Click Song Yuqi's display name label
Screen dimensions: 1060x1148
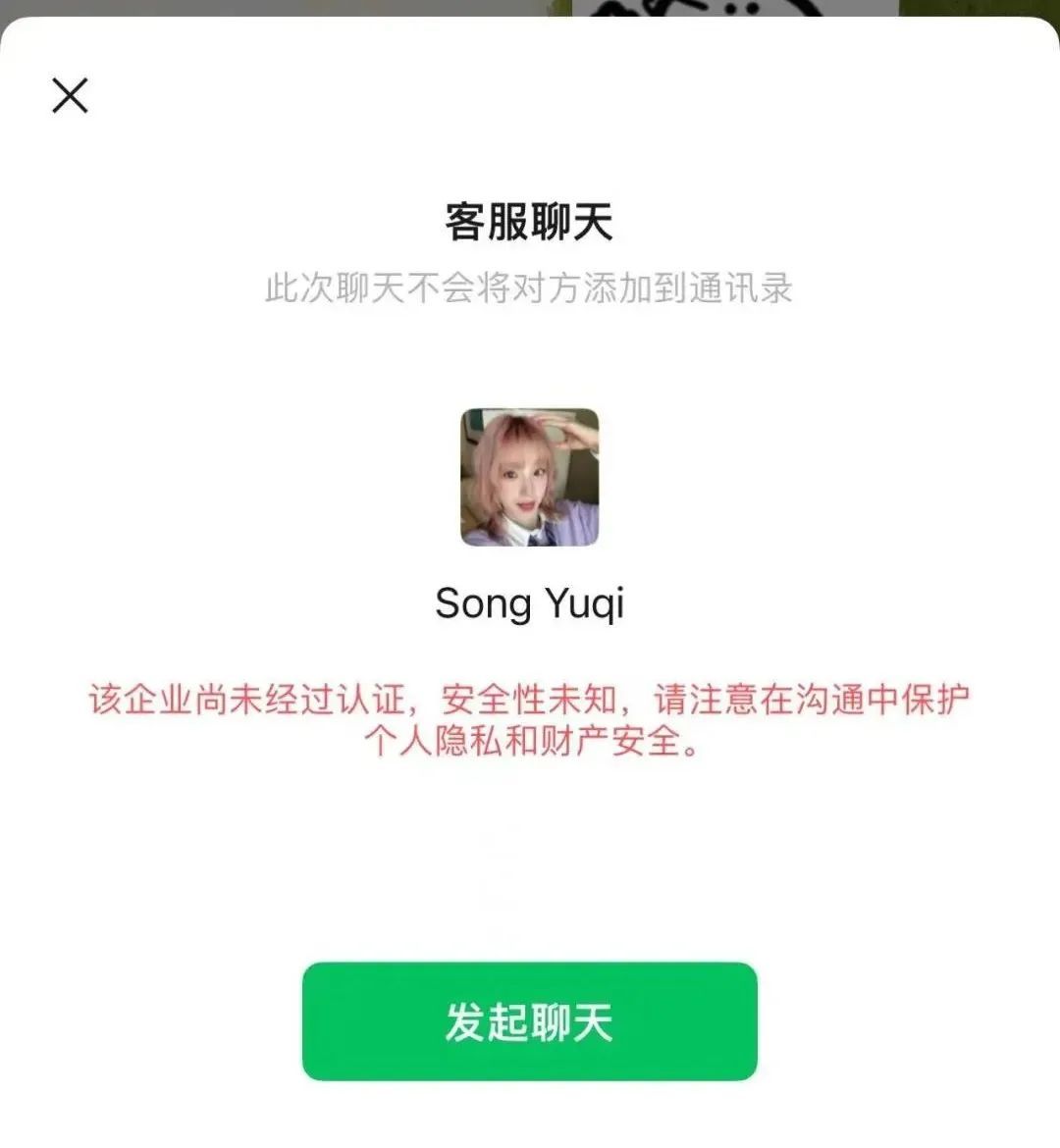pyautogui.click(x=530, y=603)
